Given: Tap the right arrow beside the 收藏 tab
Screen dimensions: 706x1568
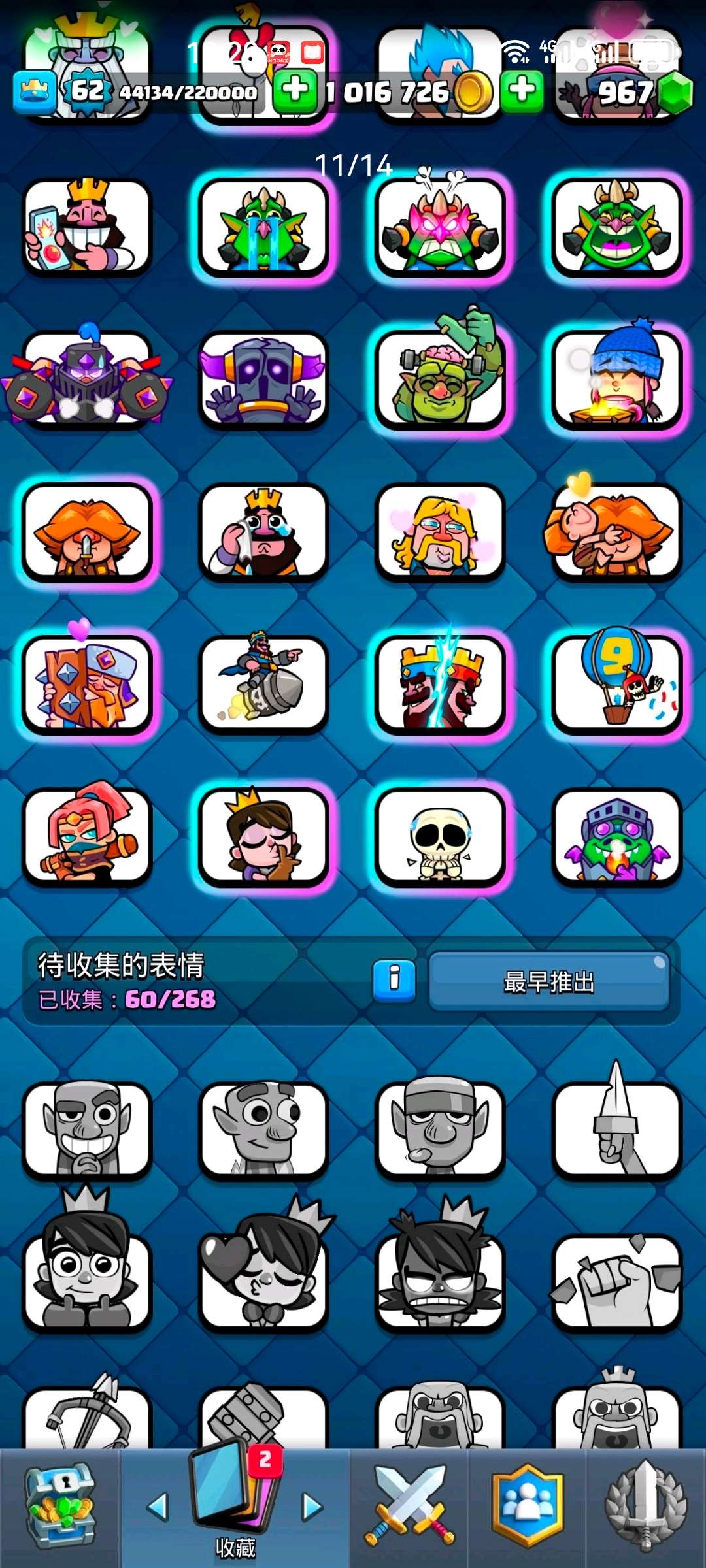Looking at the screenshot, I should [x=313, y=1506].
